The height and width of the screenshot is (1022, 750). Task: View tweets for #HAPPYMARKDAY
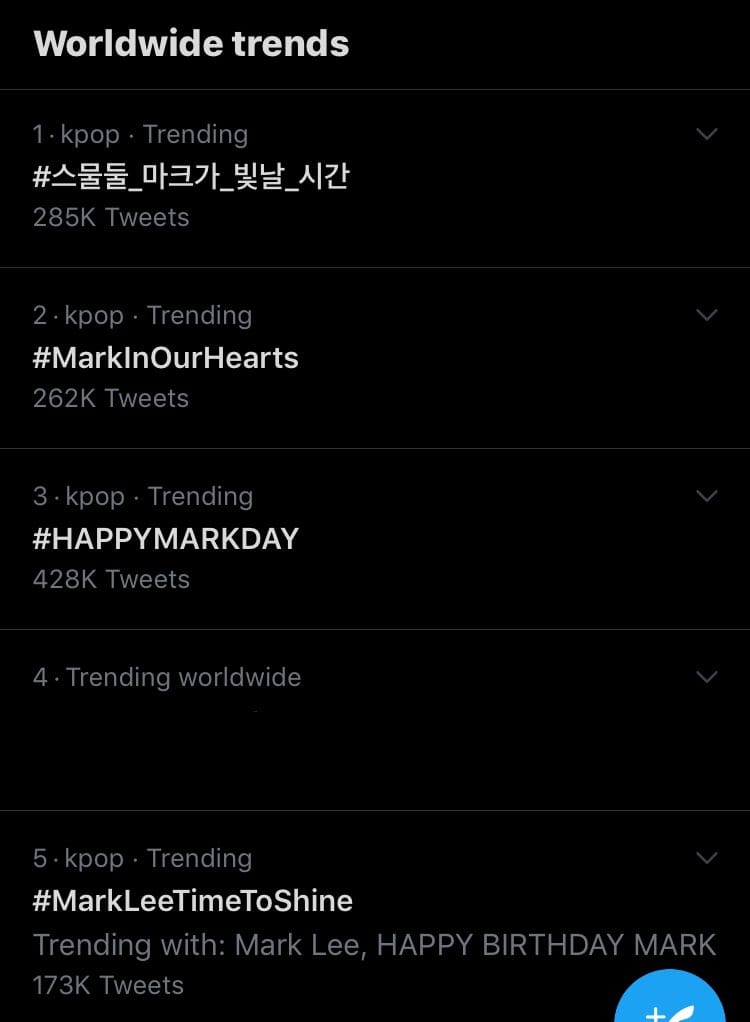[166, 539]
